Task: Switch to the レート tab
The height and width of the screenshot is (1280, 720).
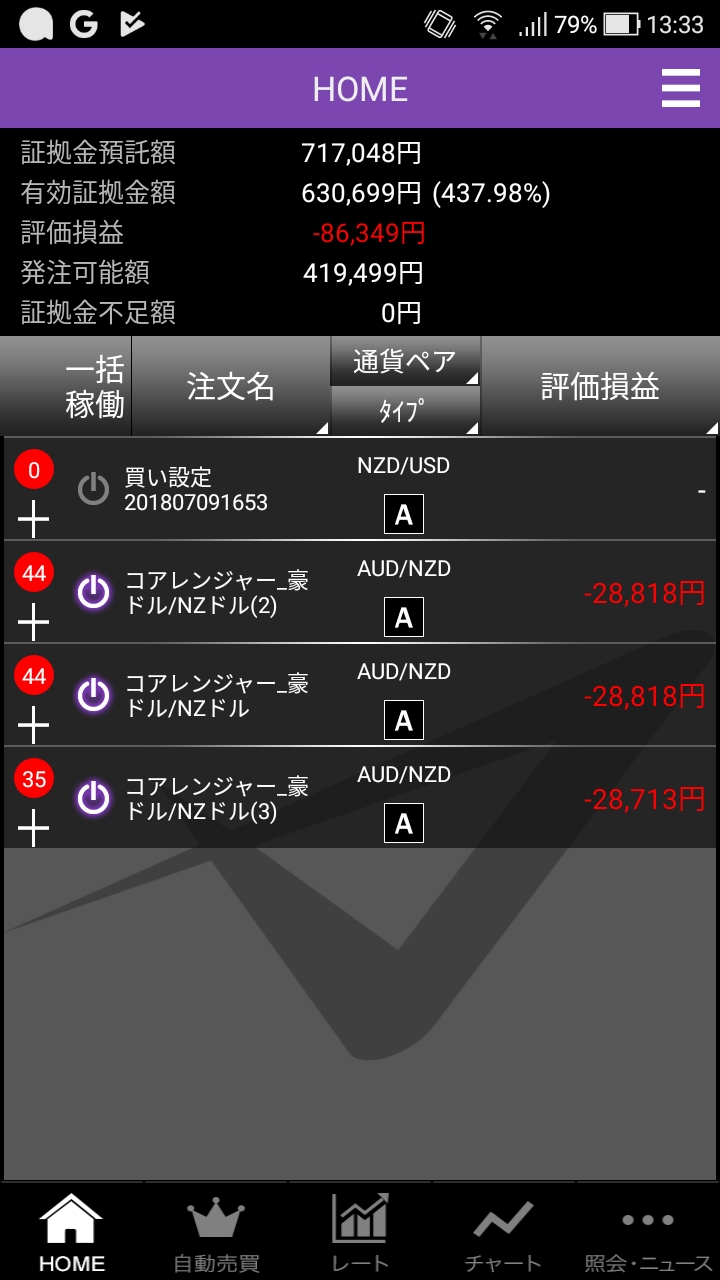Action: click(360, 1233)
